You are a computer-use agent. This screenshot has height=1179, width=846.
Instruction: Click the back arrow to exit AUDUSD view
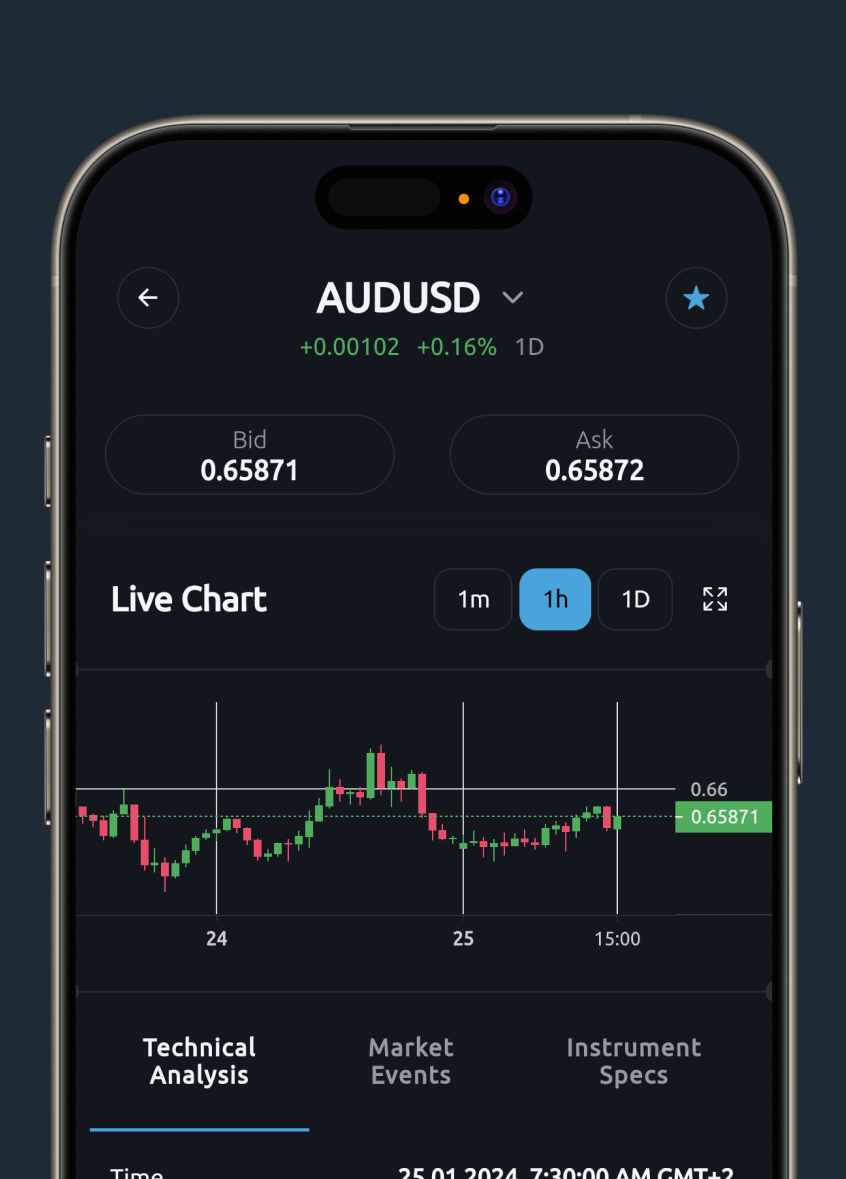pyautogui.click(x=148, y=298)
